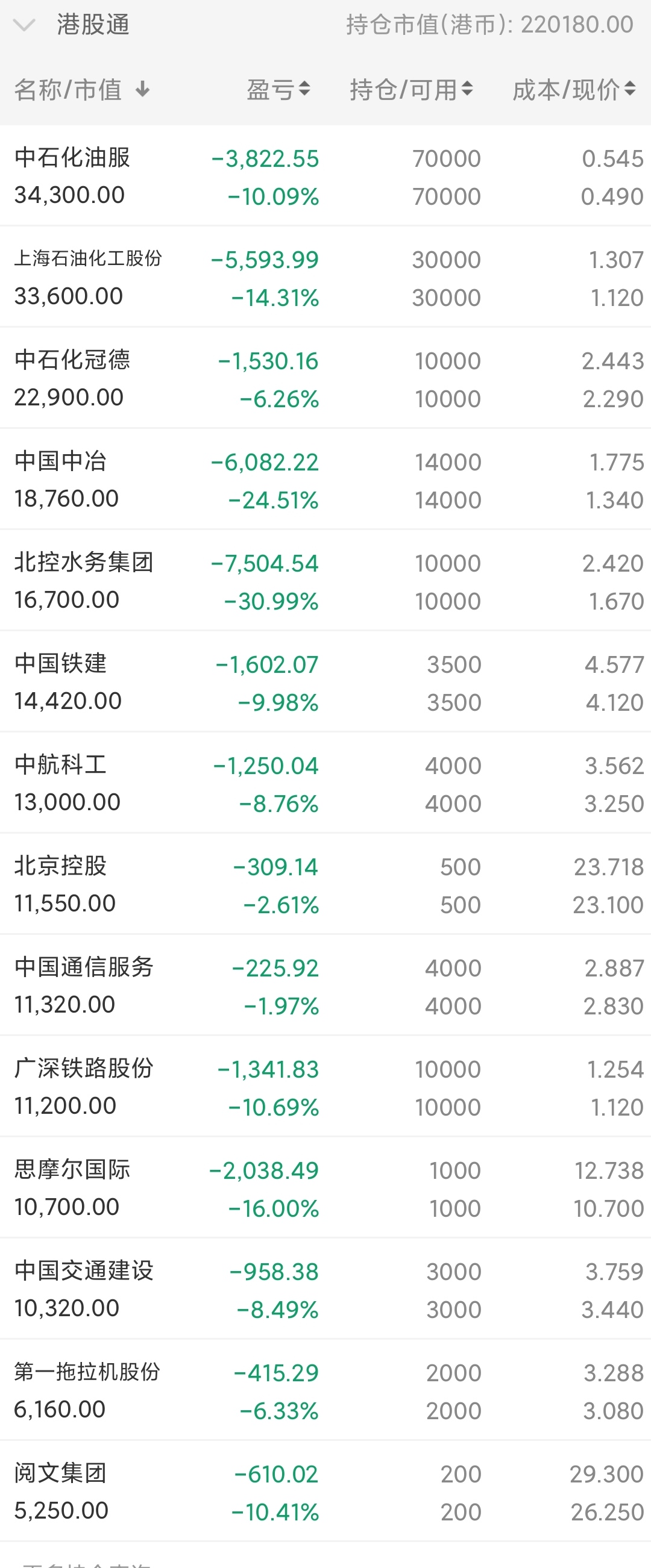Screen dimensions: 651x1568
Task: Open the 中石化油服 holding
Action: pos(325,176)
